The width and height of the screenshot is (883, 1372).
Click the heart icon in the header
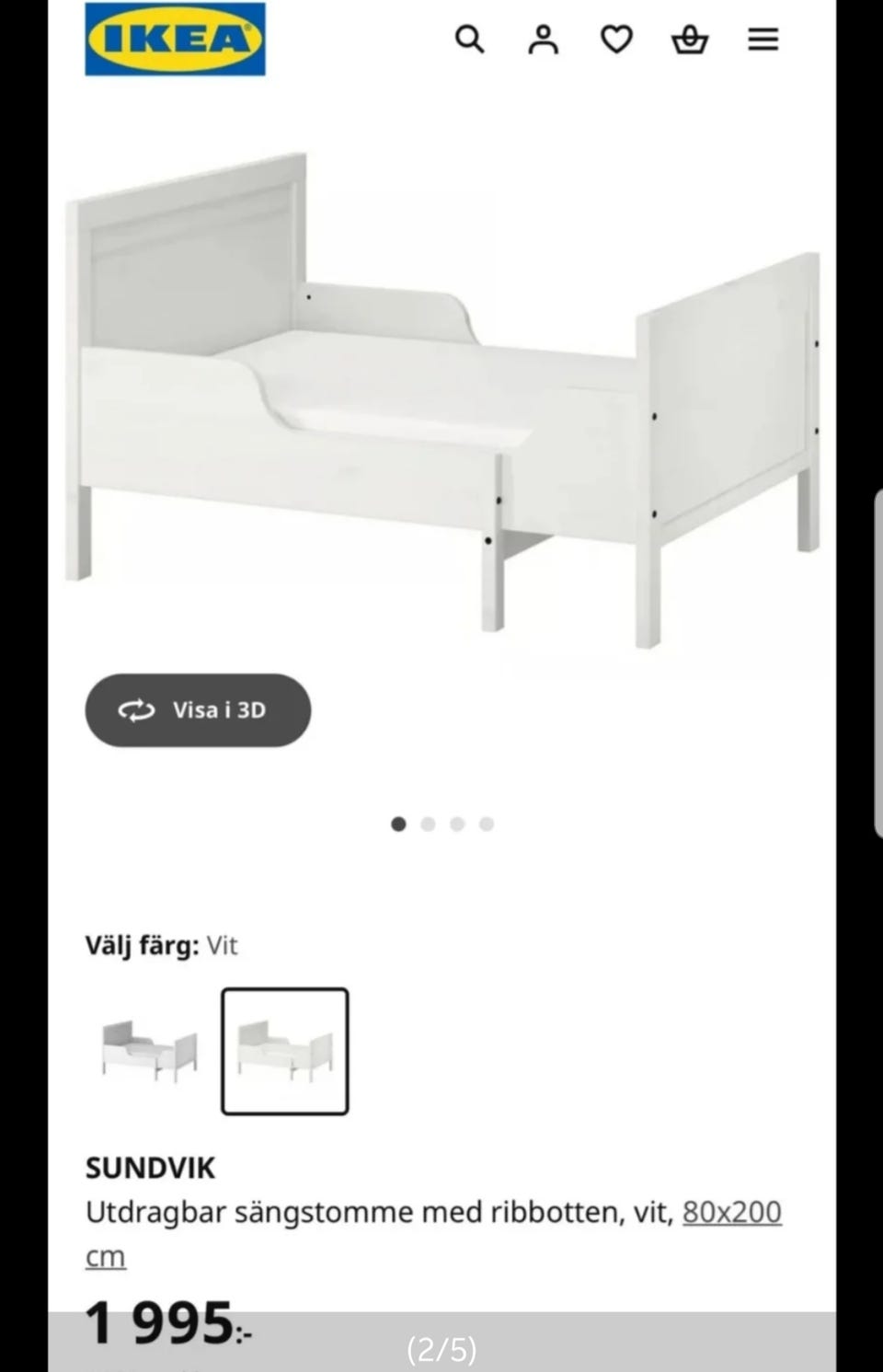coord(617,40)
